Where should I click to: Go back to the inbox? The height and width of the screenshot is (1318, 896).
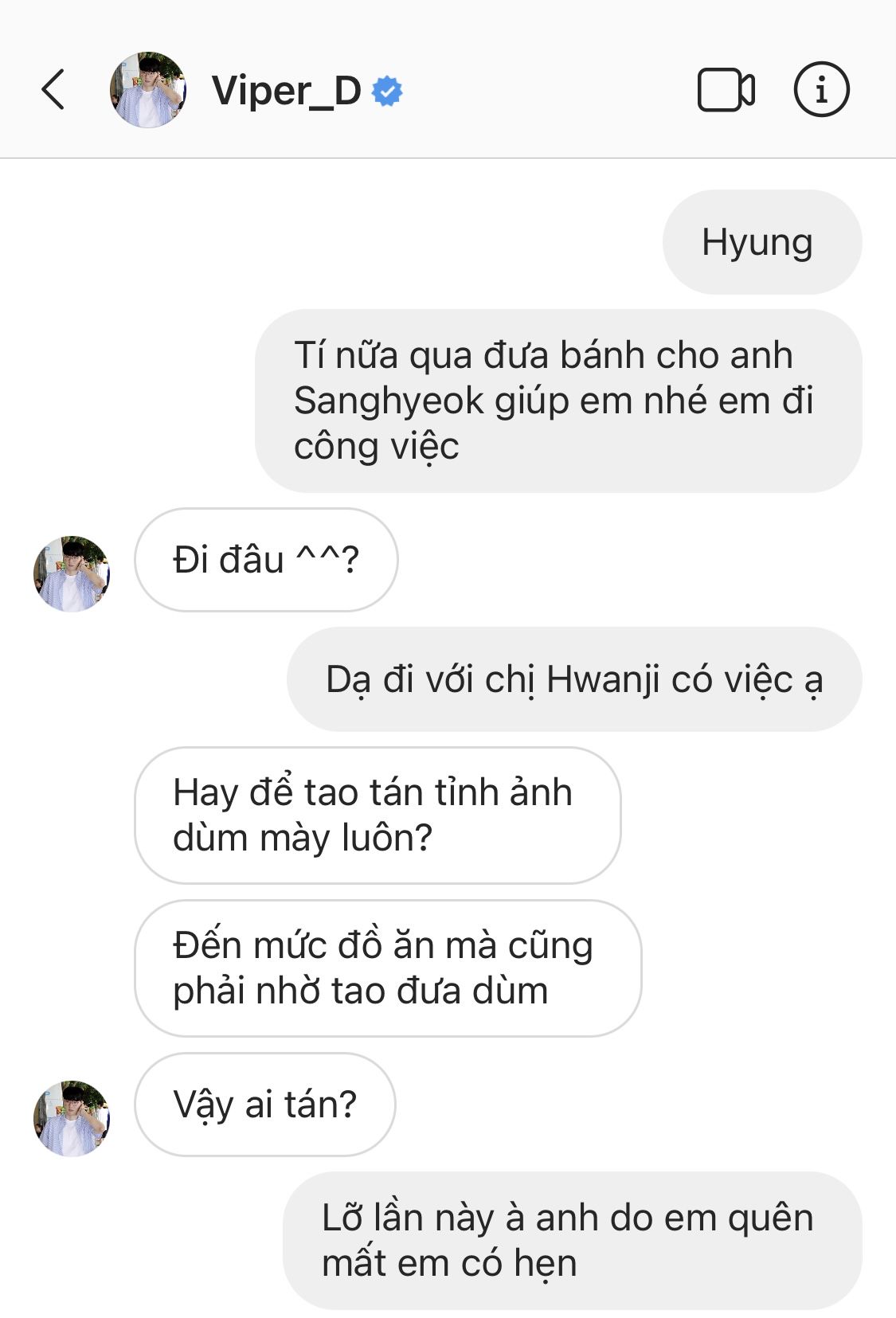point(53,89)
